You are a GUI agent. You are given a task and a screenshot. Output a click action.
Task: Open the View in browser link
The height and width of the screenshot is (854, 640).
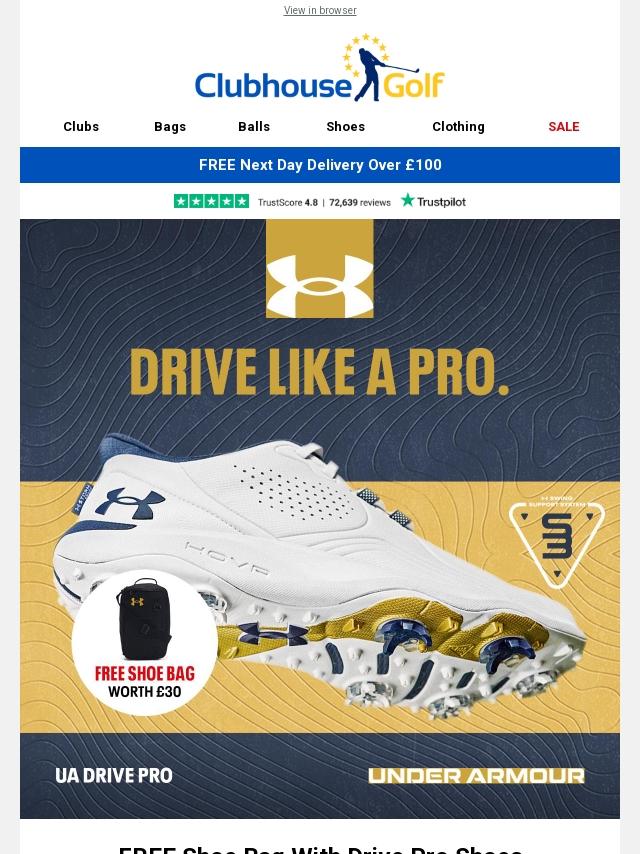pyautogui.click(x=320, y=11)
